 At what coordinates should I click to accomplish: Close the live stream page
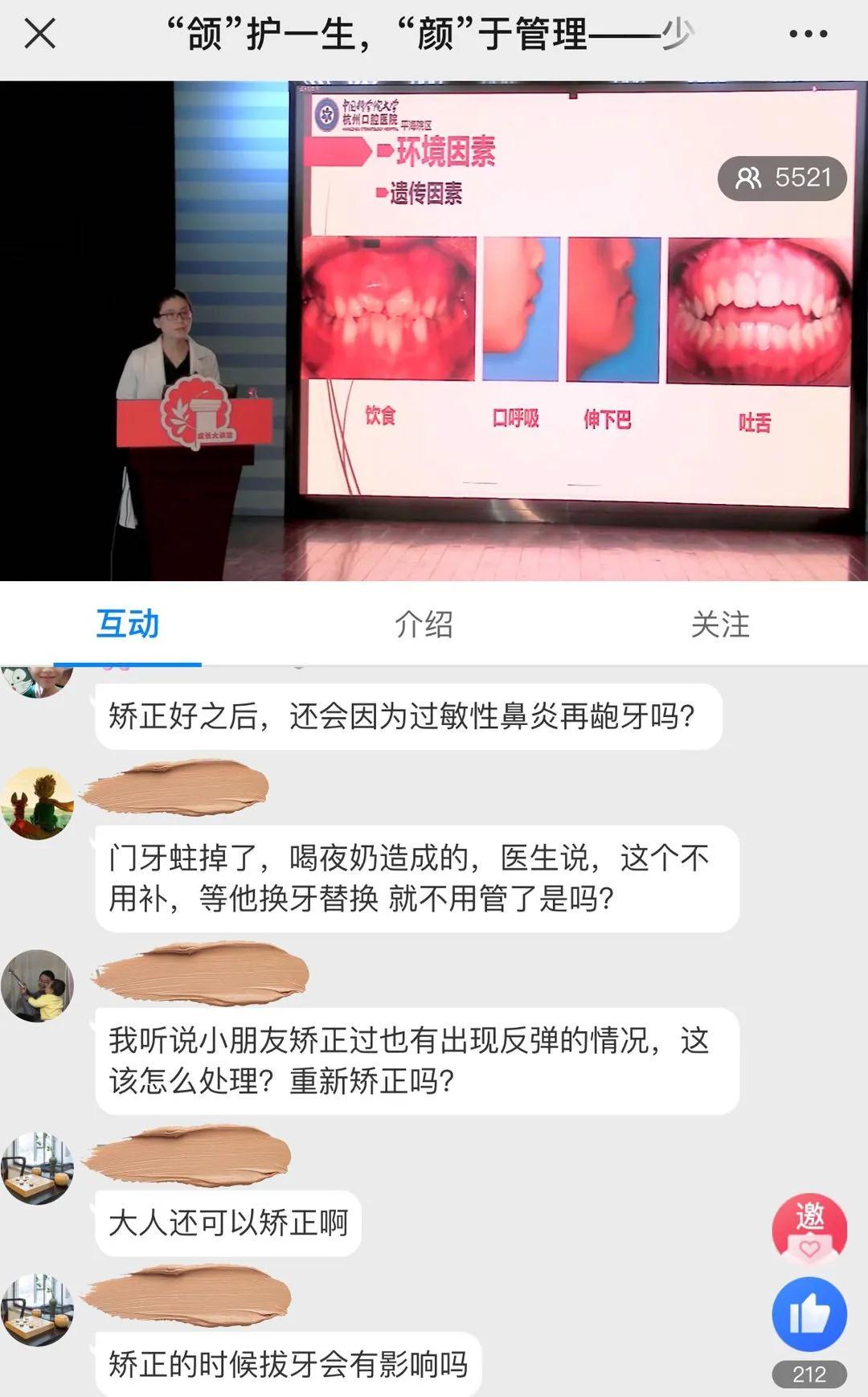click(x=39, y=35)
